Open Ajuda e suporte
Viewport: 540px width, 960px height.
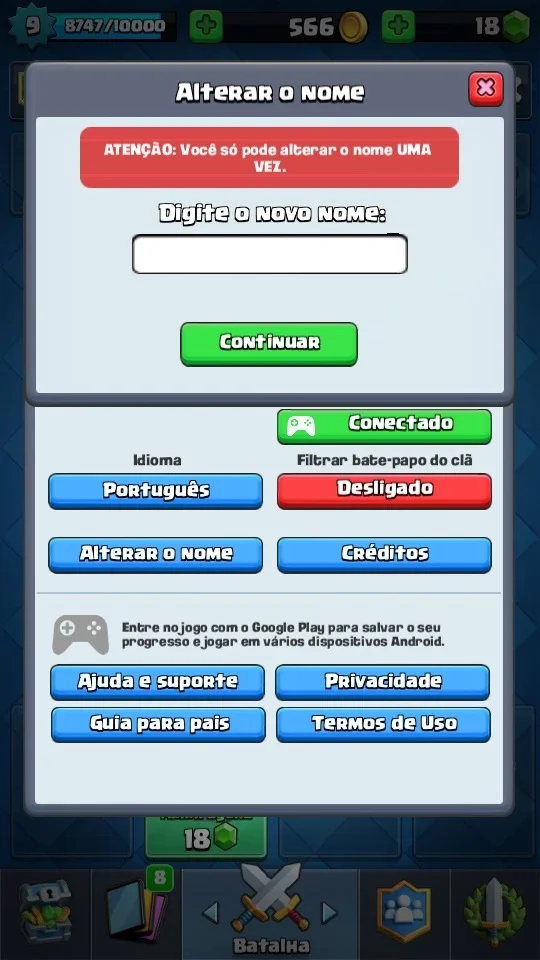coord(157,682)
